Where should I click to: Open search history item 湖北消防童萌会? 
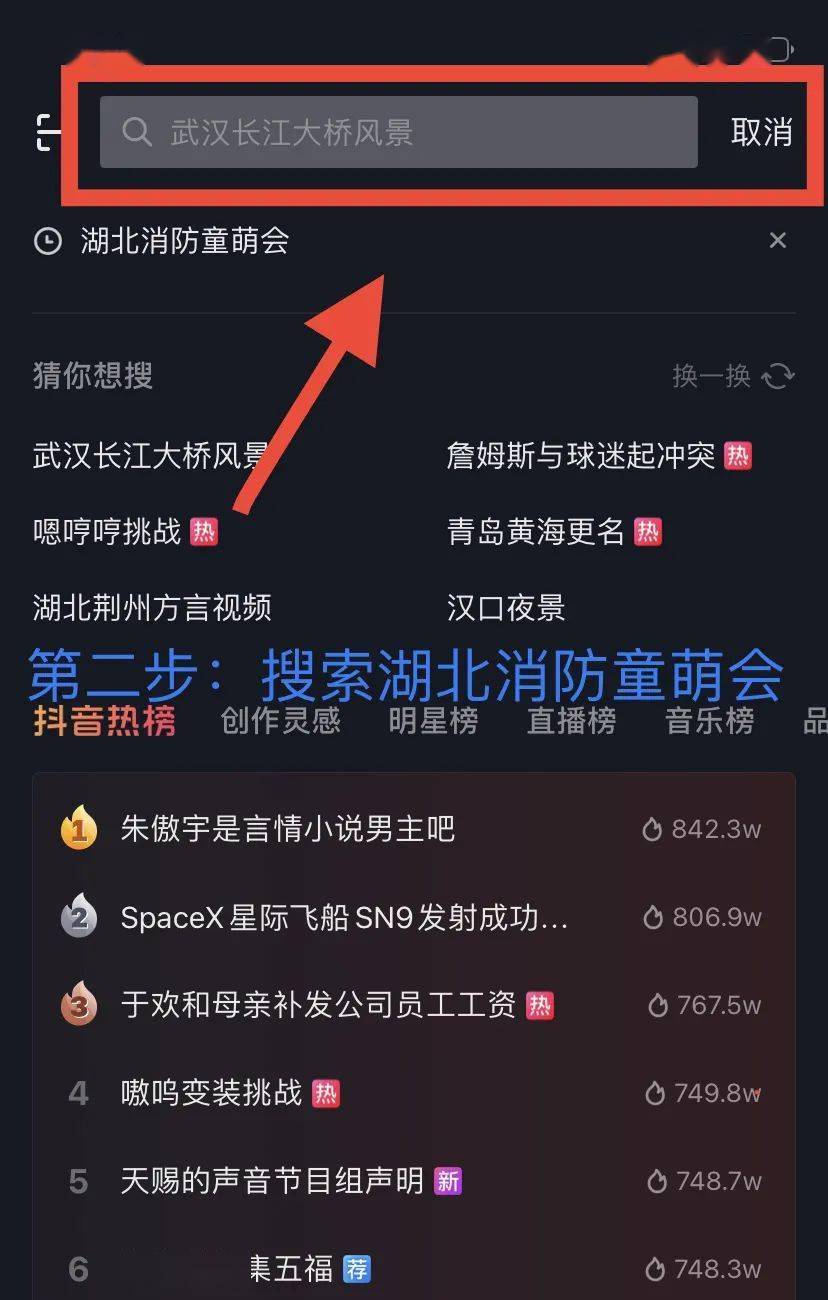pos(185,241)
